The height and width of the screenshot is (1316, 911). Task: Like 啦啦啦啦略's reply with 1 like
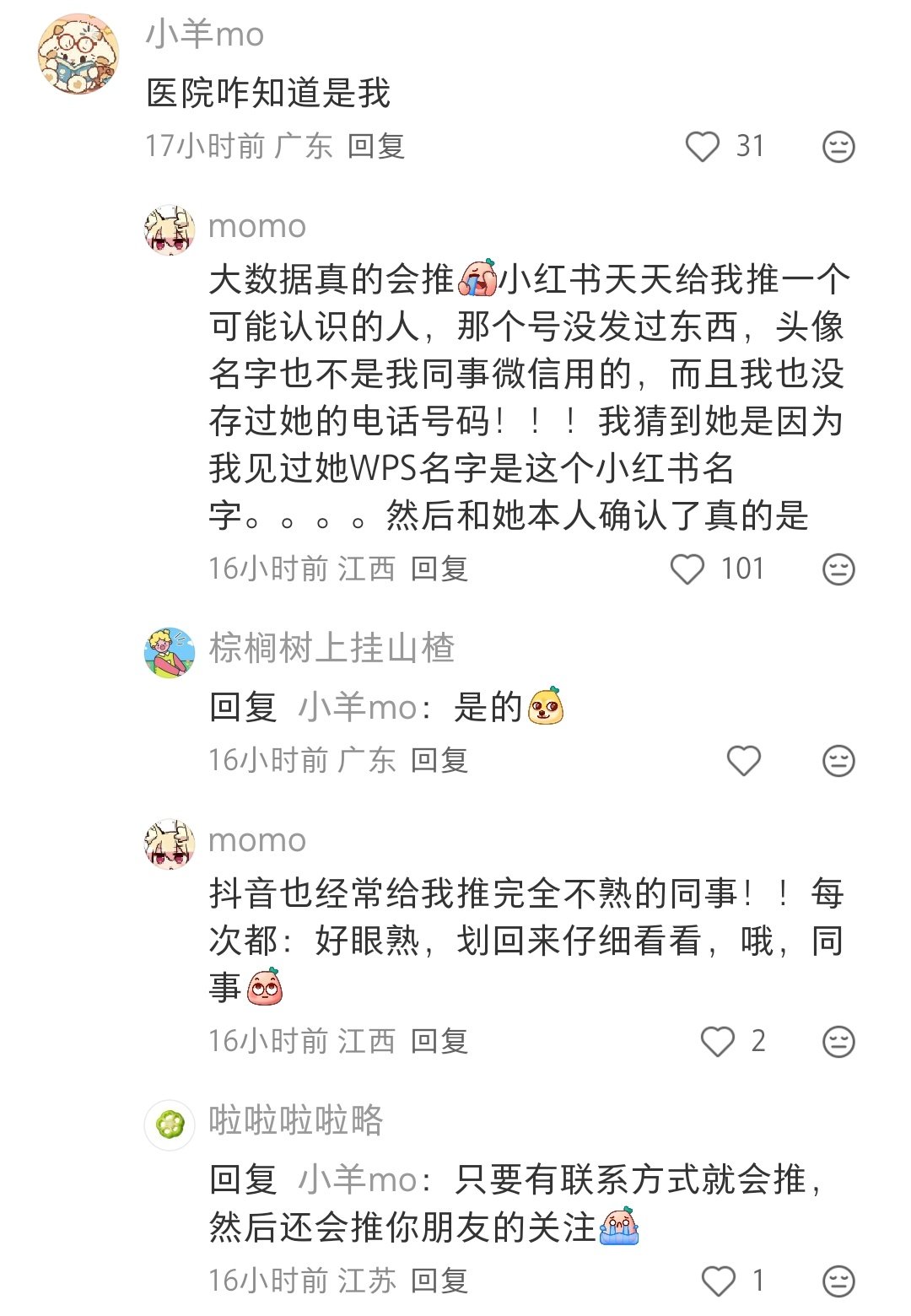pos(719,1281)
